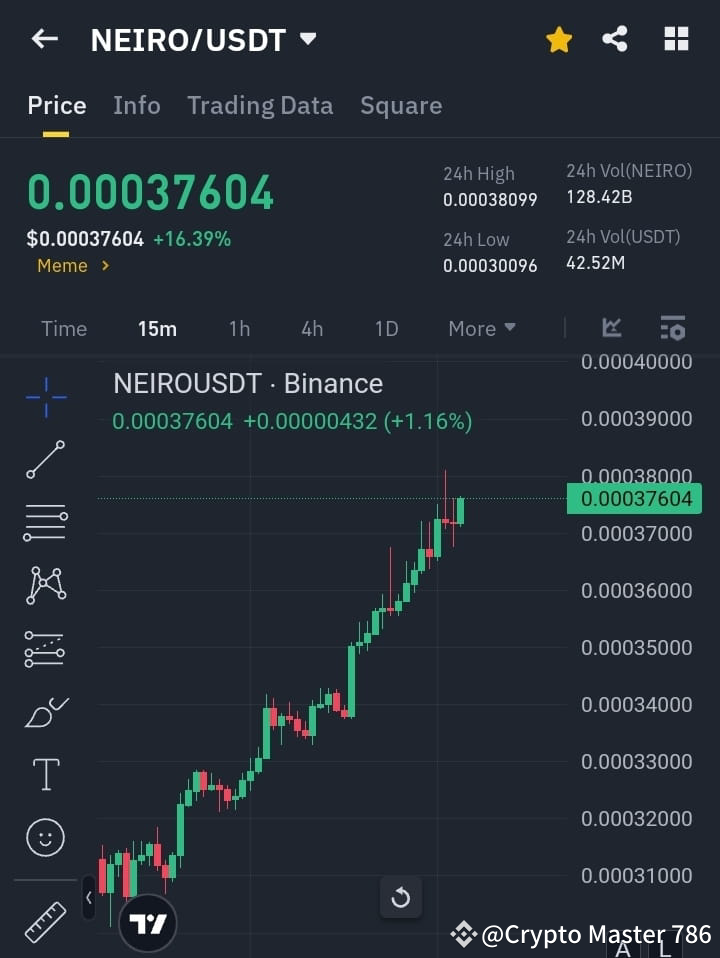Select the XABCD pattern tool

click(45, 586)
